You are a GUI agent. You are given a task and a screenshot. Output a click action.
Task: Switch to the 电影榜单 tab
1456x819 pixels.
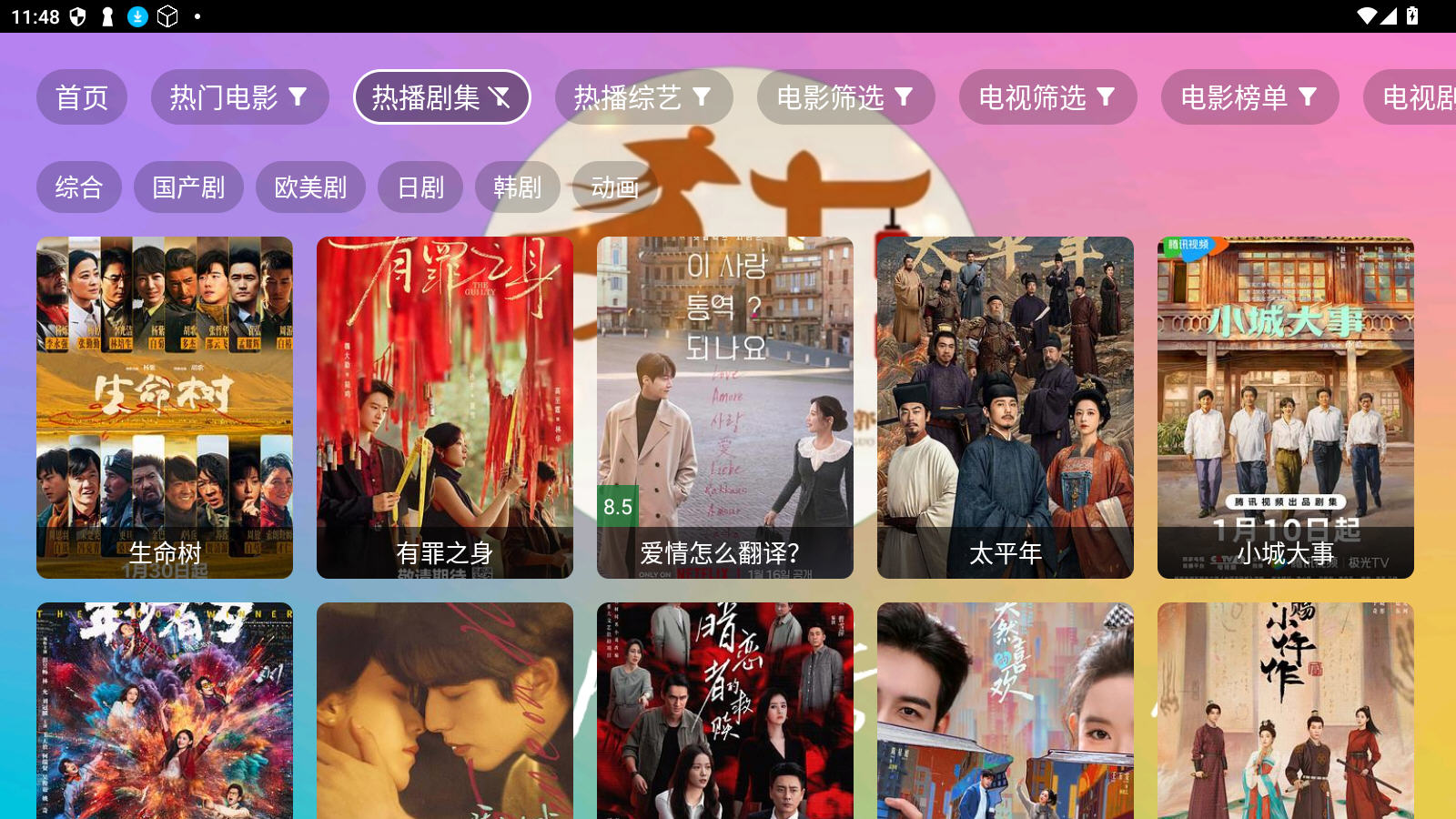click(1249, 97)
